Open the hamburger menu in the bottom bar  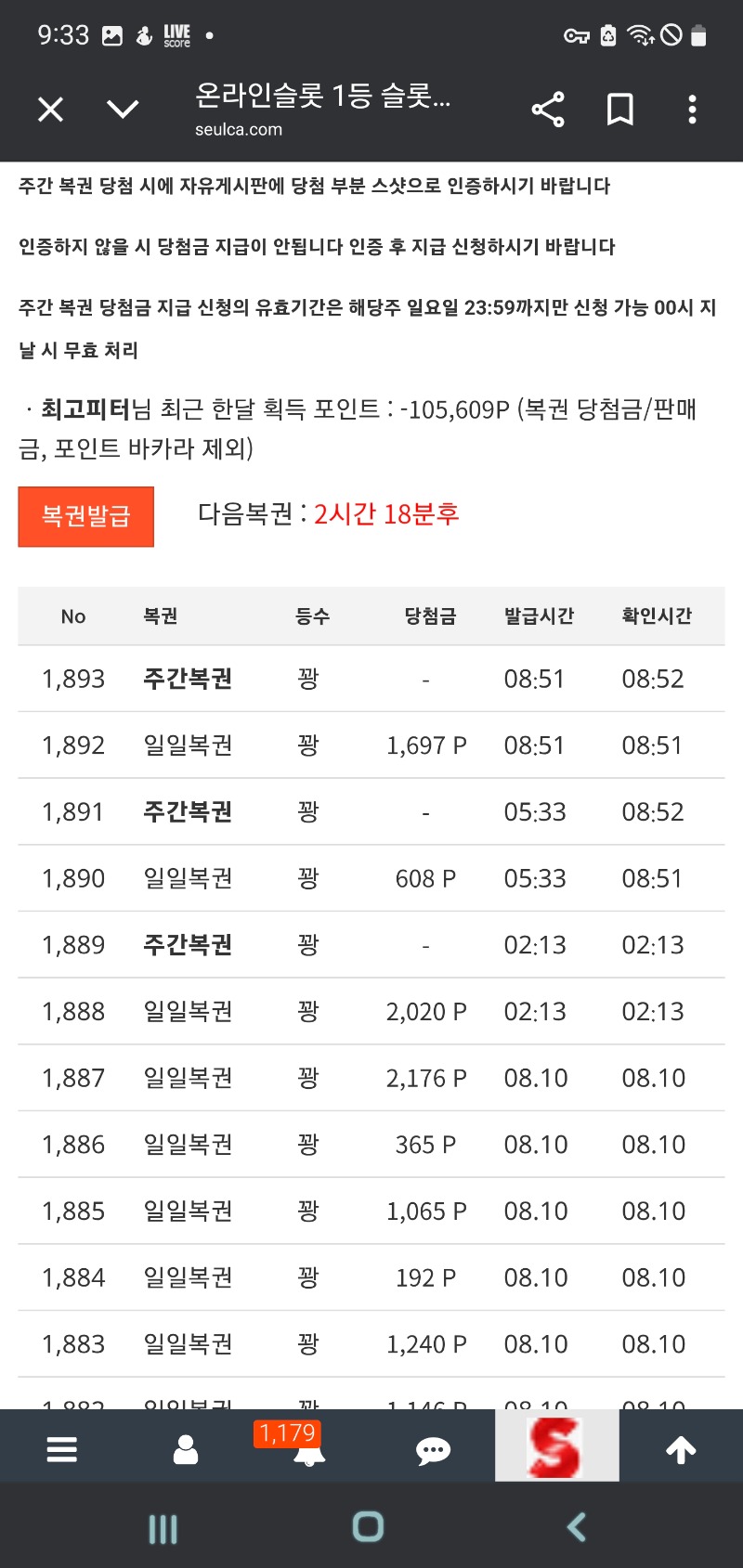[x=62, y=1449]
